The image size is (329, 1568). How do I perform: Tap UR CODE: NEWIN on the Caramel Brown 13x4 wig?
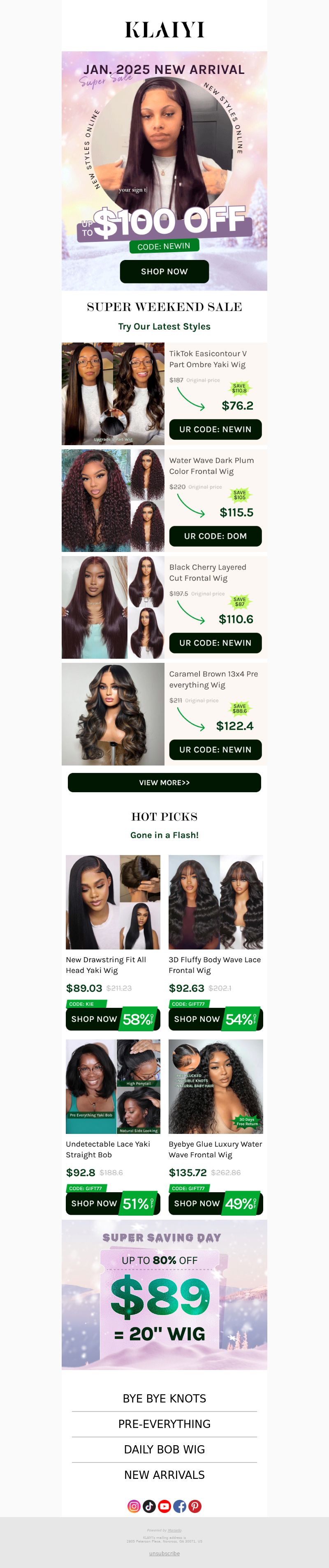[x=215, y=750]
